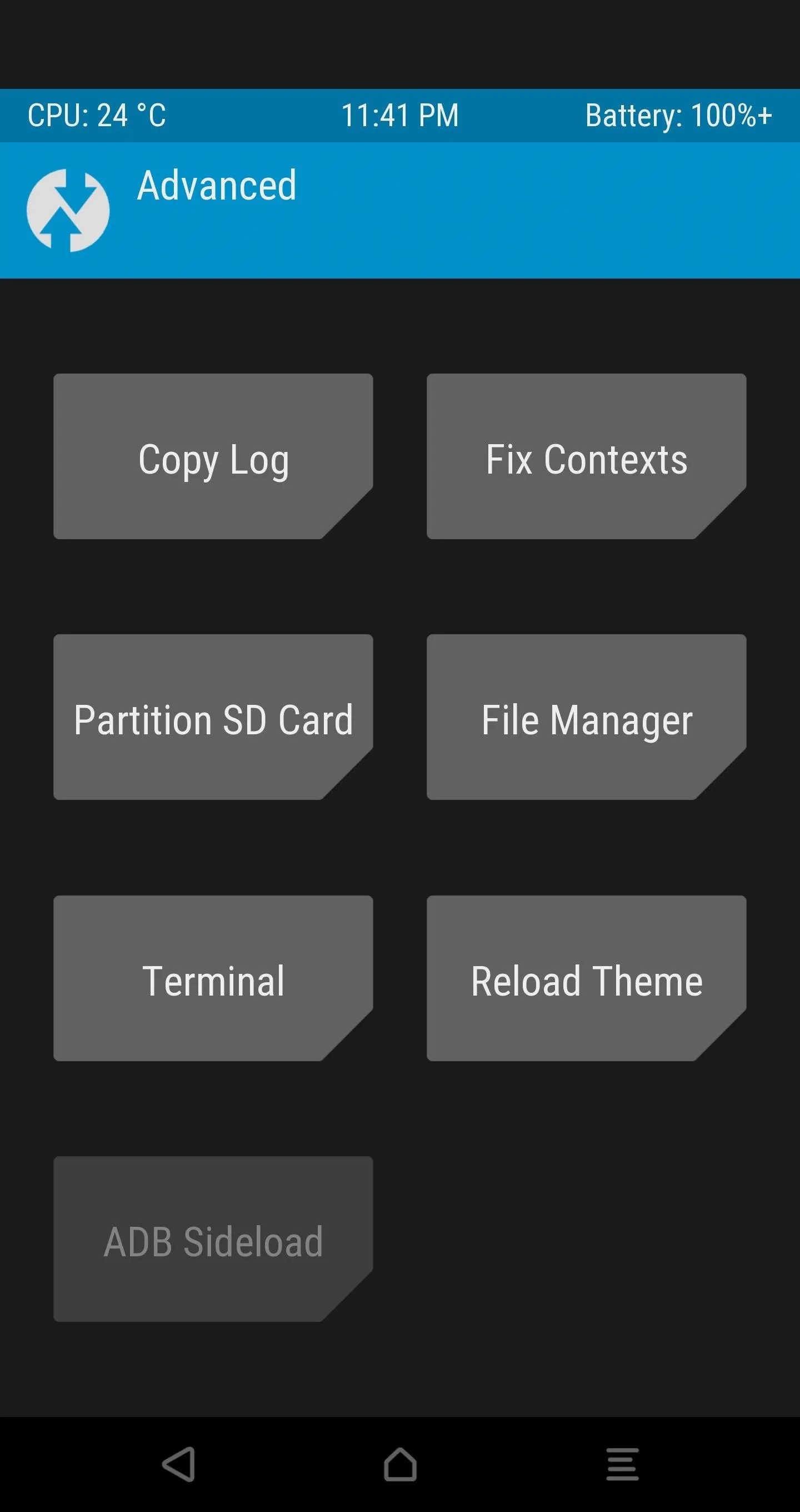Open the log console menu icon
This screenshot has height=1512, width=800.
[x=622, y=1464]
